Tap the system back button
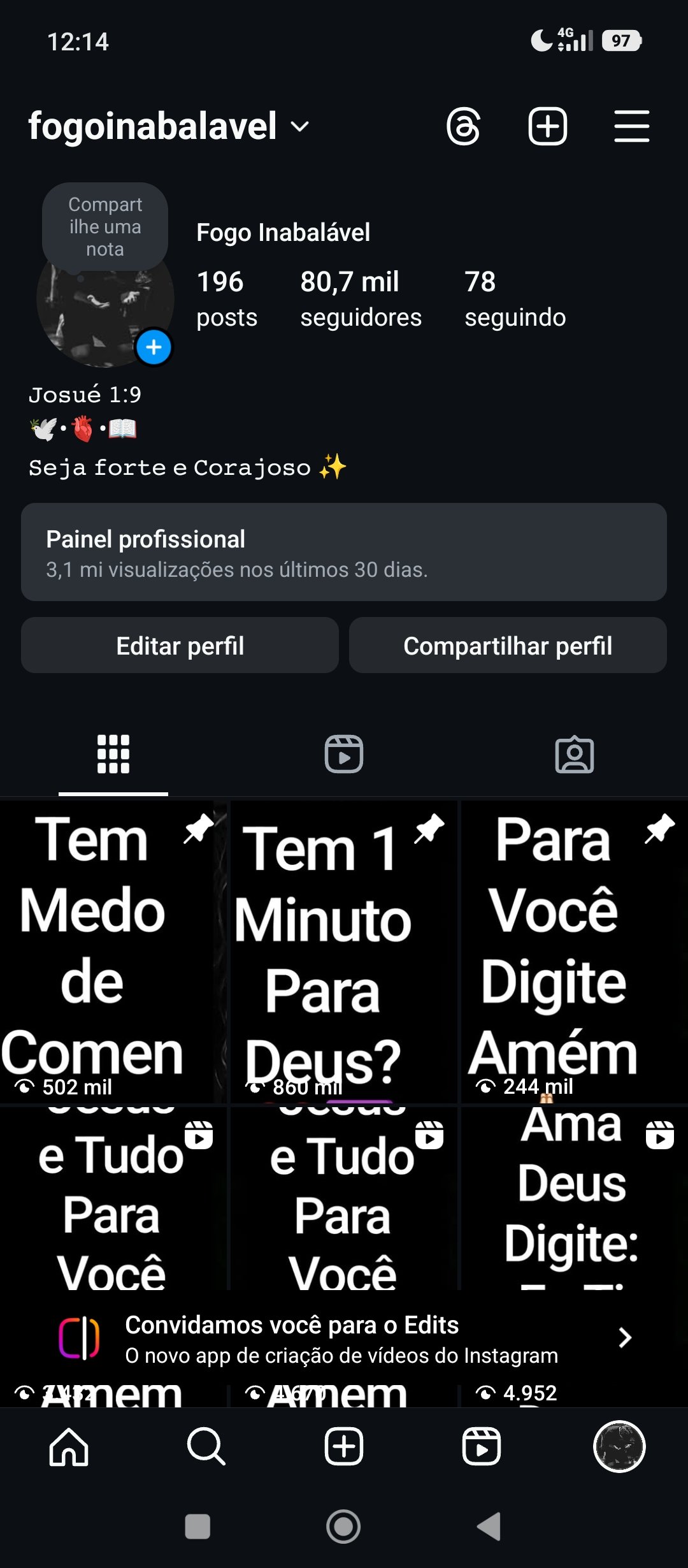 click(x=489, y=1527)
